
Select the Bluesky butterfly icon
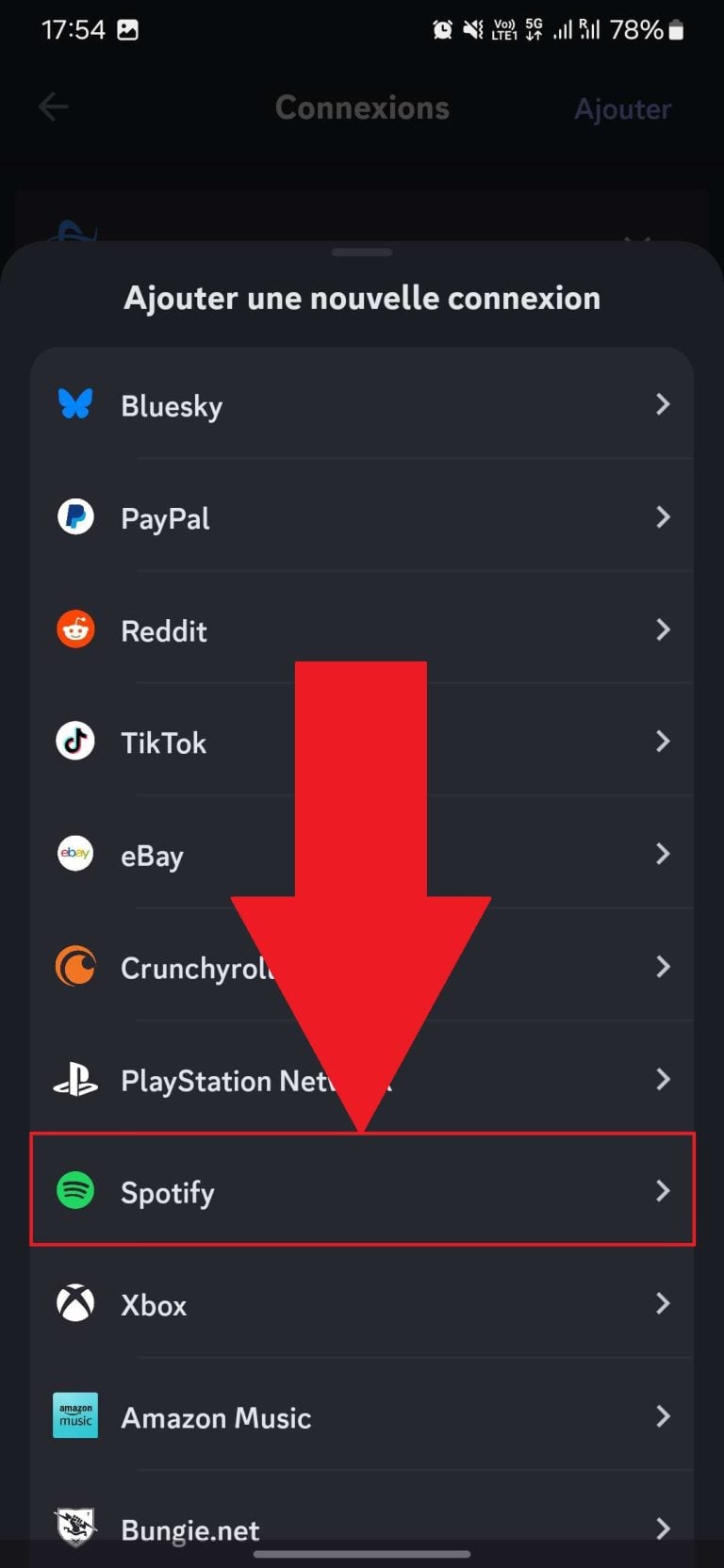tap(74, 403)
